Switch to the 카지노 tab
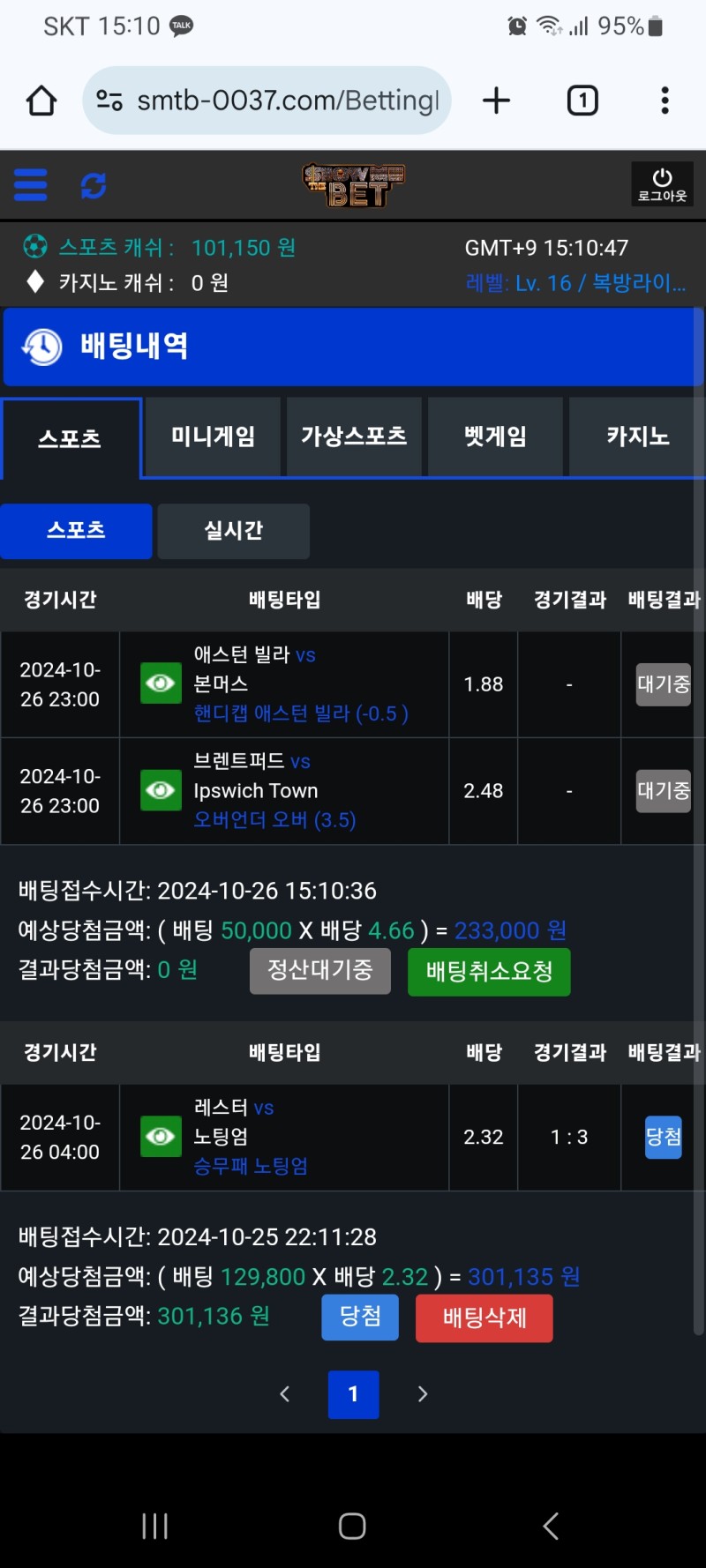 637,437
